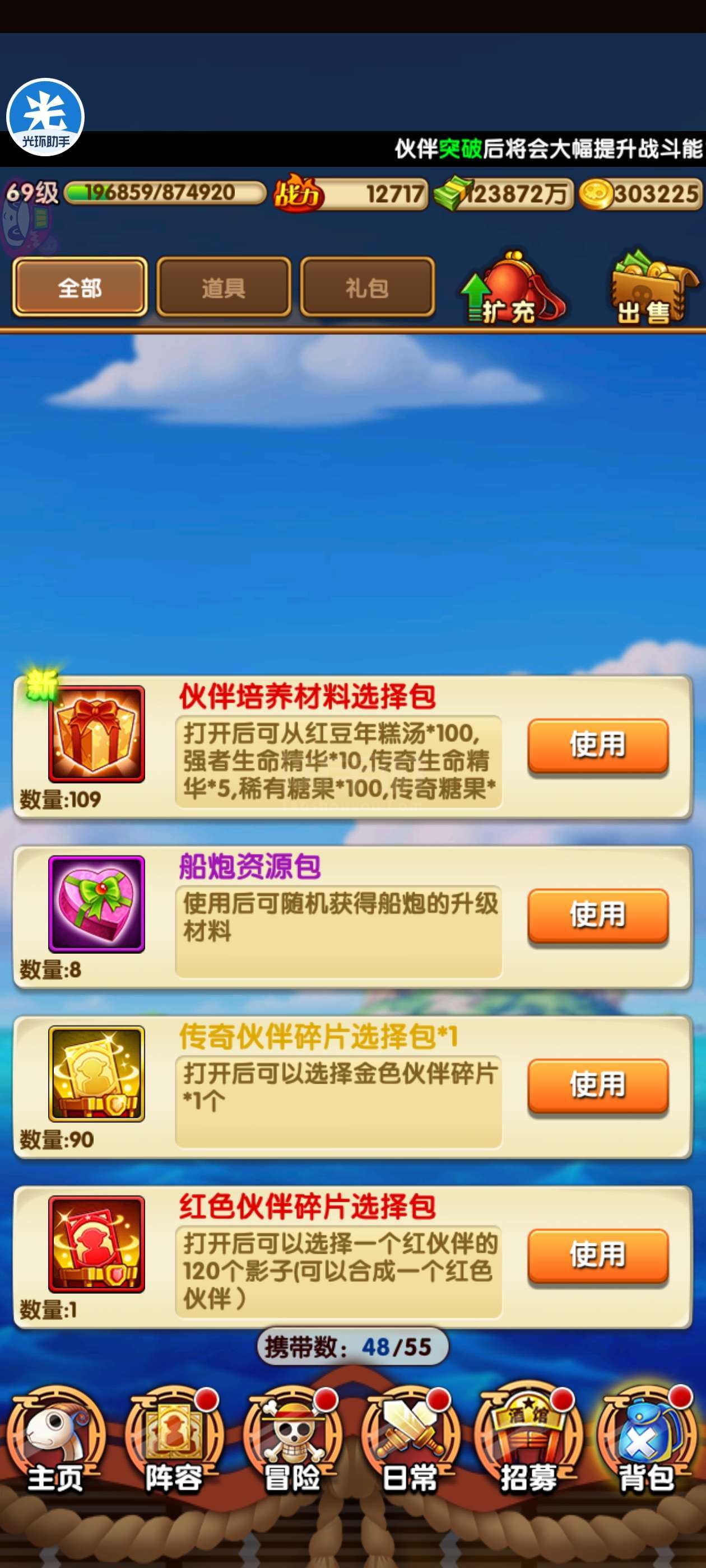Tap the 光环助手 floating assistant icon
The image size is (706, 1568).
pos(45,117)
